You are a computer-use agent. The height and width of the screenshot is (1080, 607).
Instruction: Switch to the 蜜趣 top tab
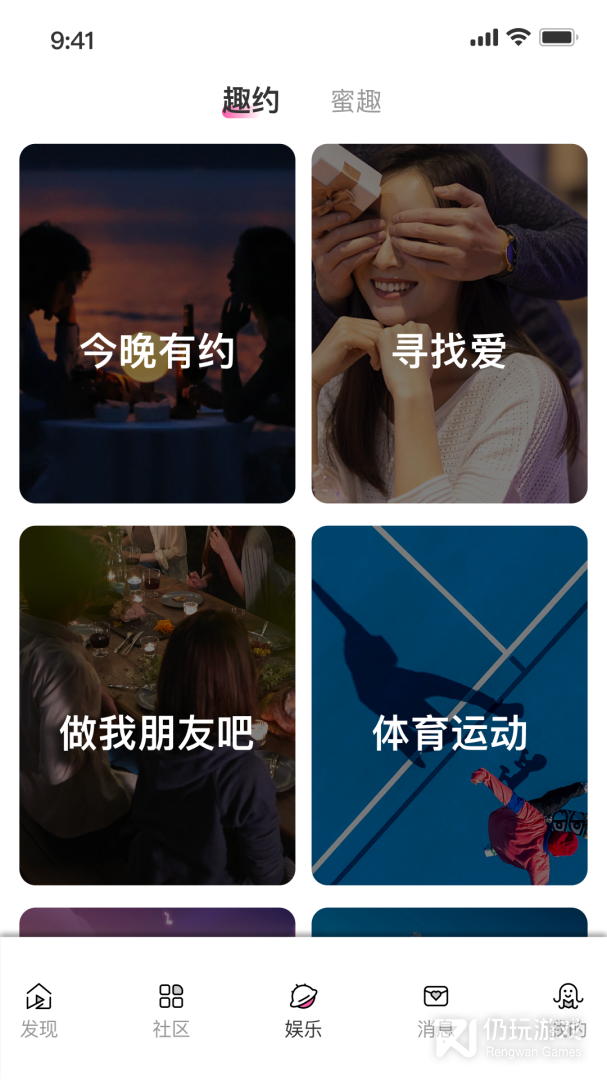[356, 101]
